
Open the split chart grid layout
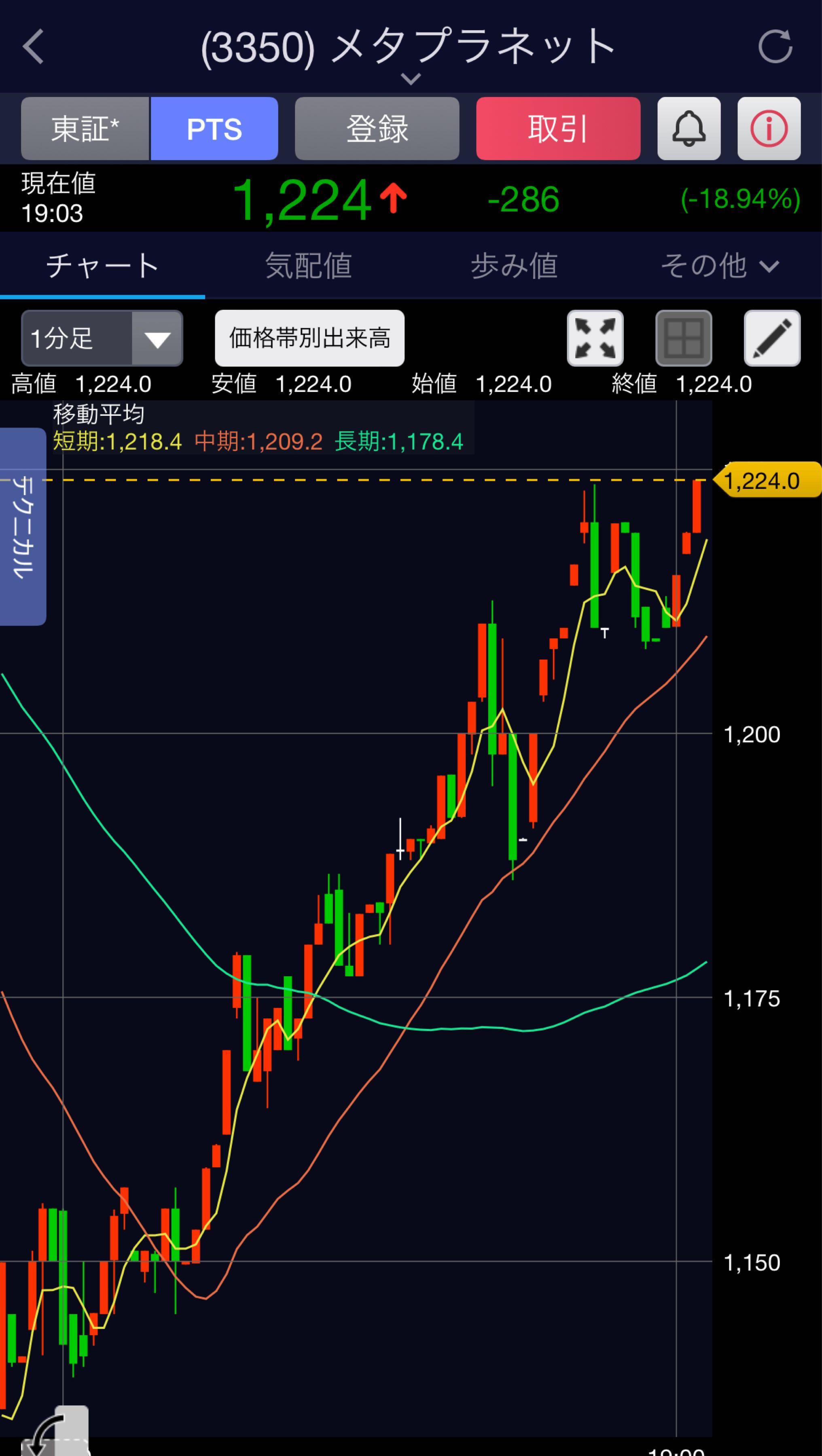point(684,339)
